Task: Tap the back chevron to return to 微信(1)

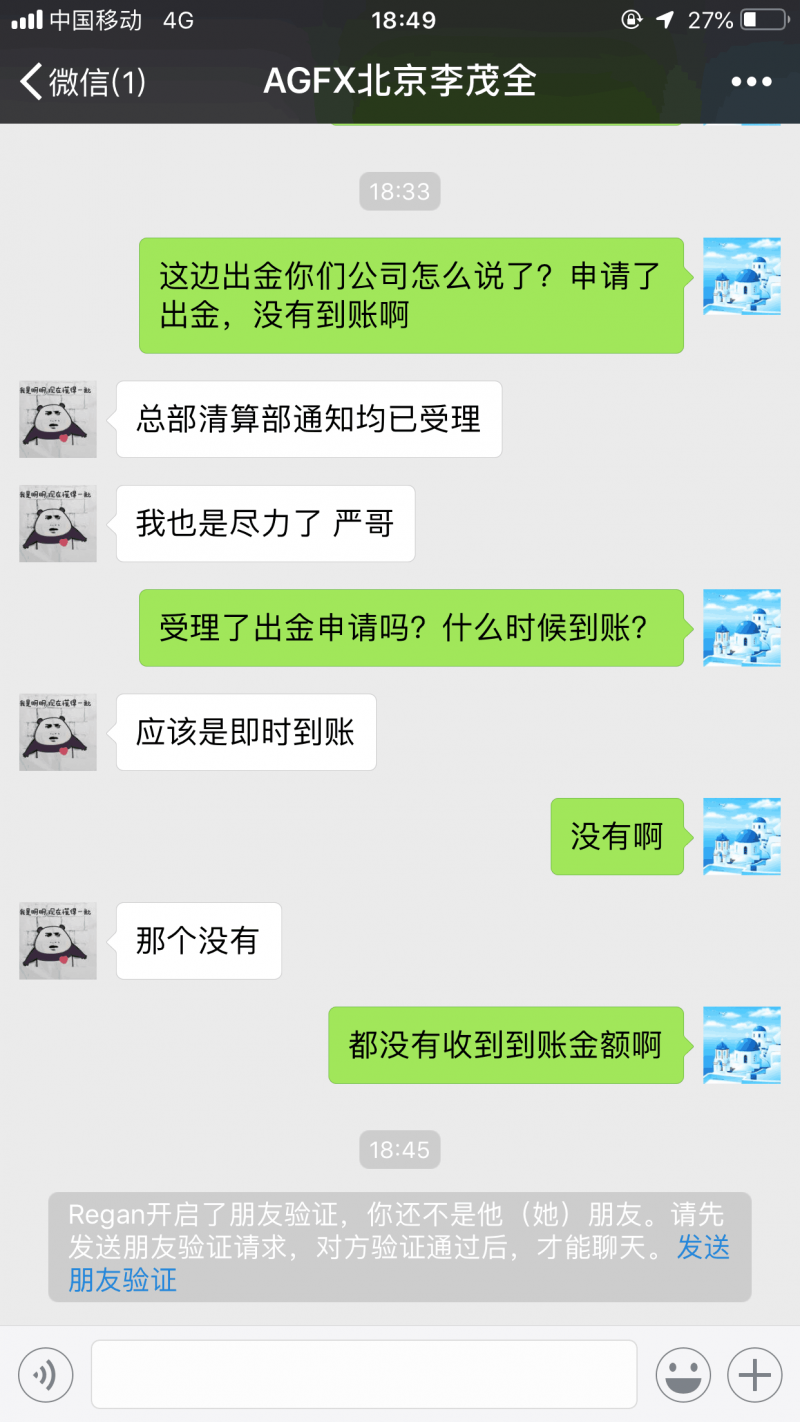Action: coord(30,82)
